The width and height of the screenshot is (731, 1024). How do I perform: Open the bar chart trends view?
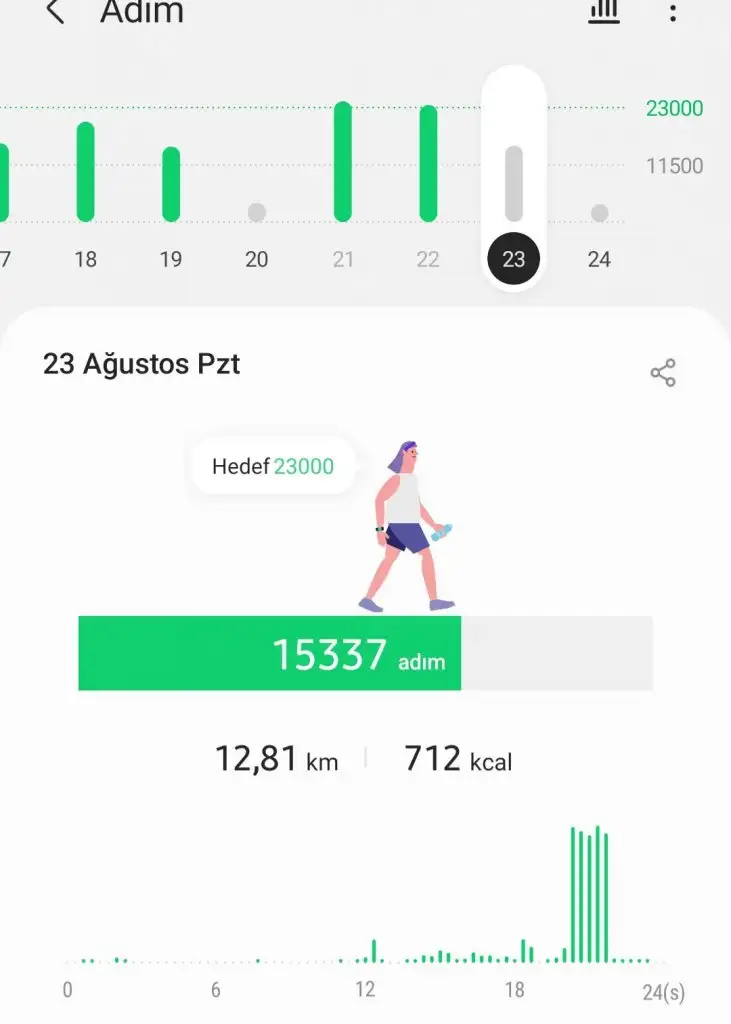coord(603,12)
